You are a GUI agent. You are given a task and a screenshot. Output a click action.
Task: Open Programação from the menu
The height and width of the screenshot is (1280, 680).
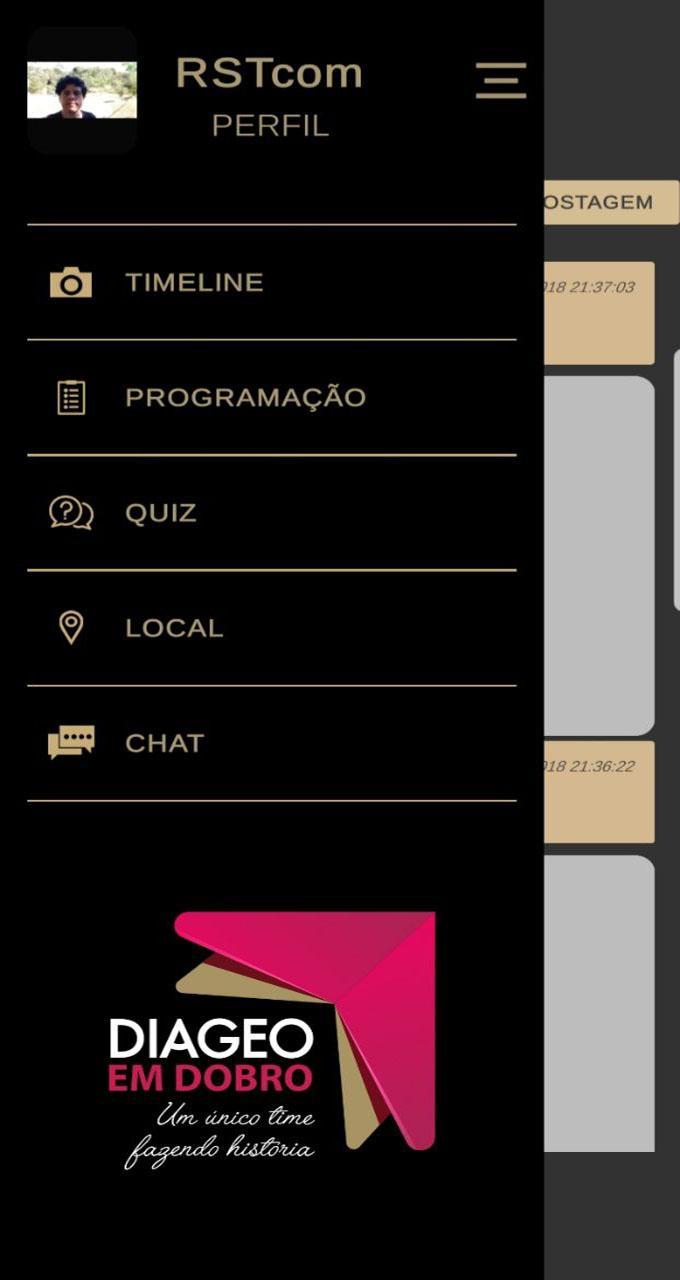pos(245,398)
